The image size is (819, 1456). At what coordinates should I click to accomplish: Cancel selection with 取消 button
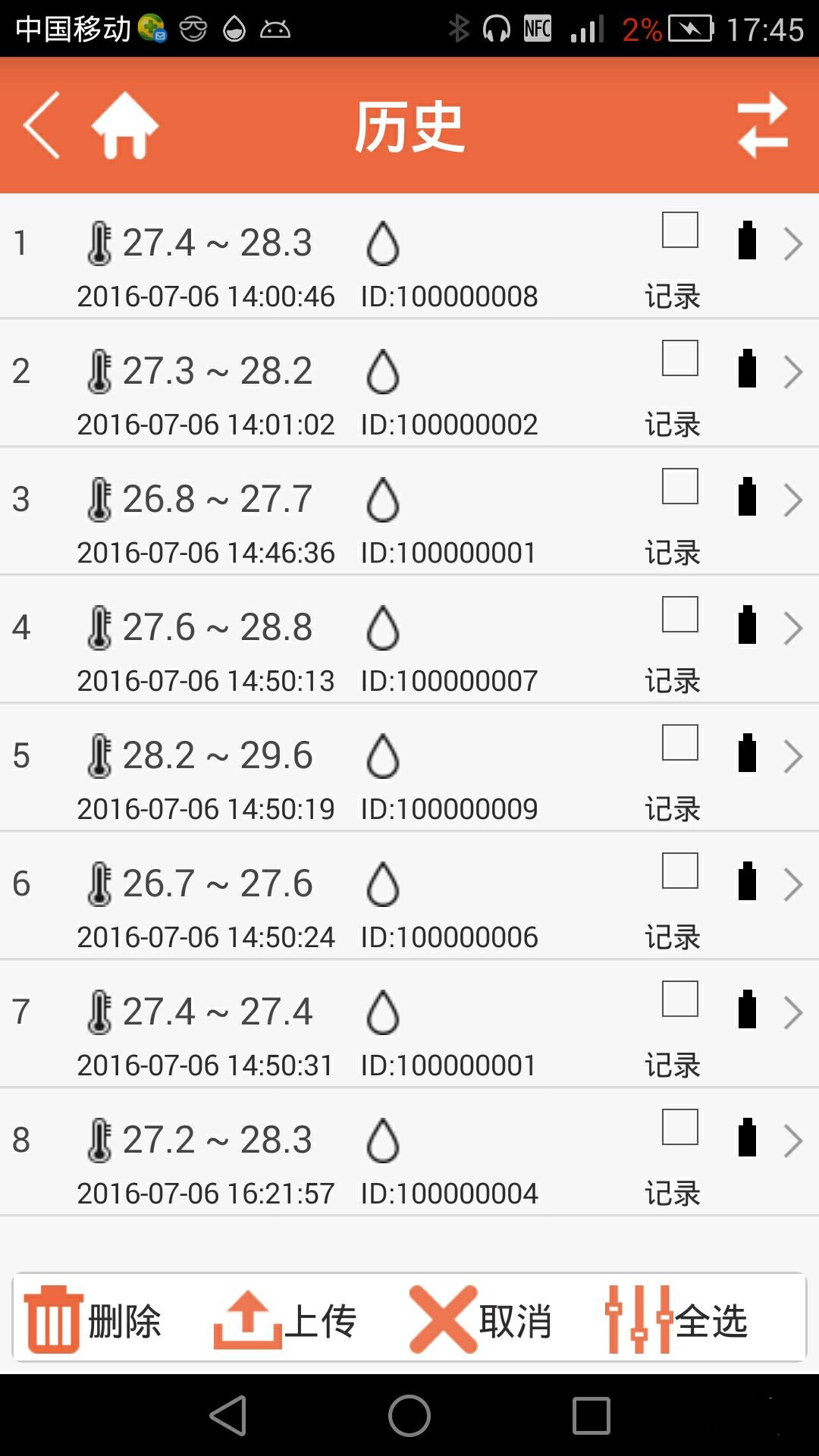pyautogui.click(x=481, y=1319)
